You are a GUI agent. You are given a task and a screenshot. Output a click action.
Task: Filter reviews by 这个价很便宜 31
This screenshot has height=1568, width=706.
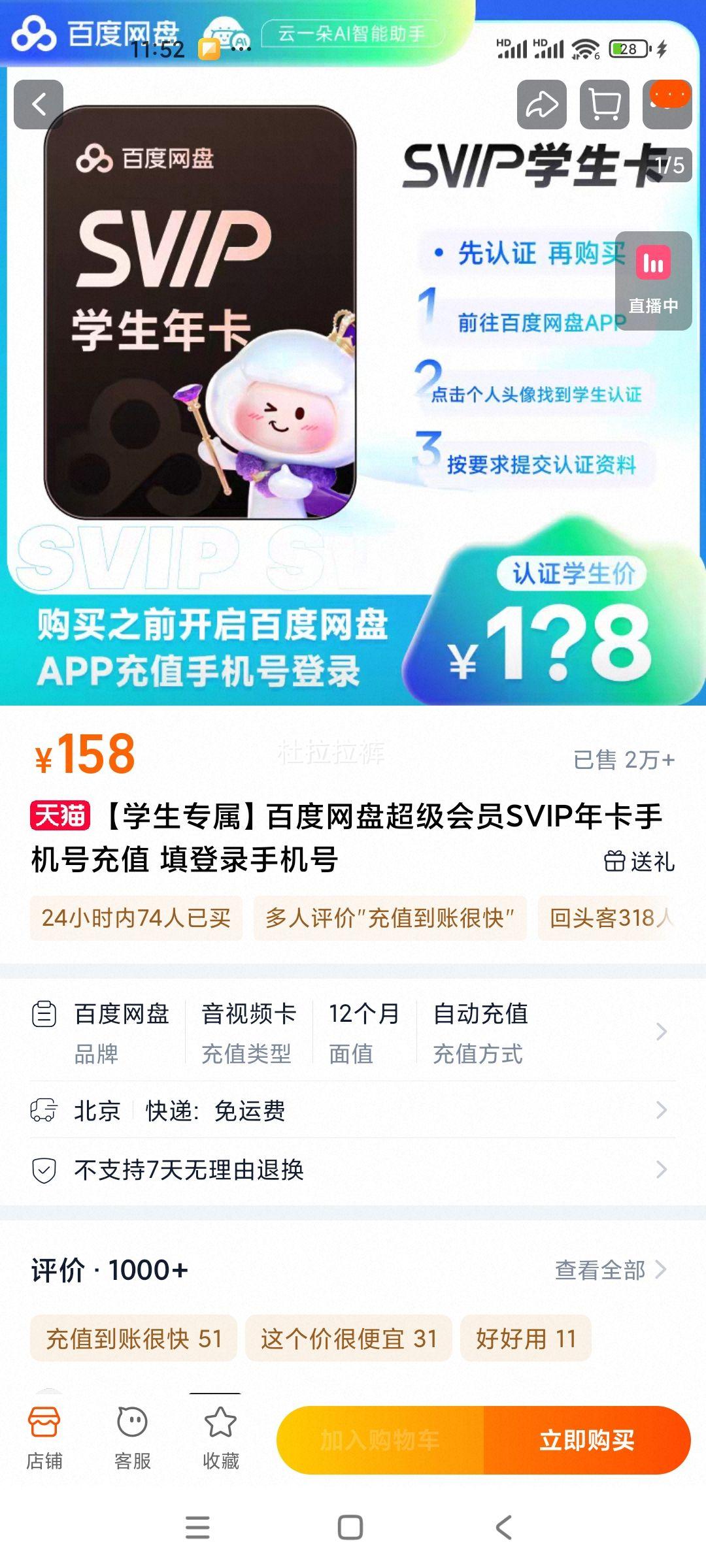pyautogui.click(x=348, y=1338)
